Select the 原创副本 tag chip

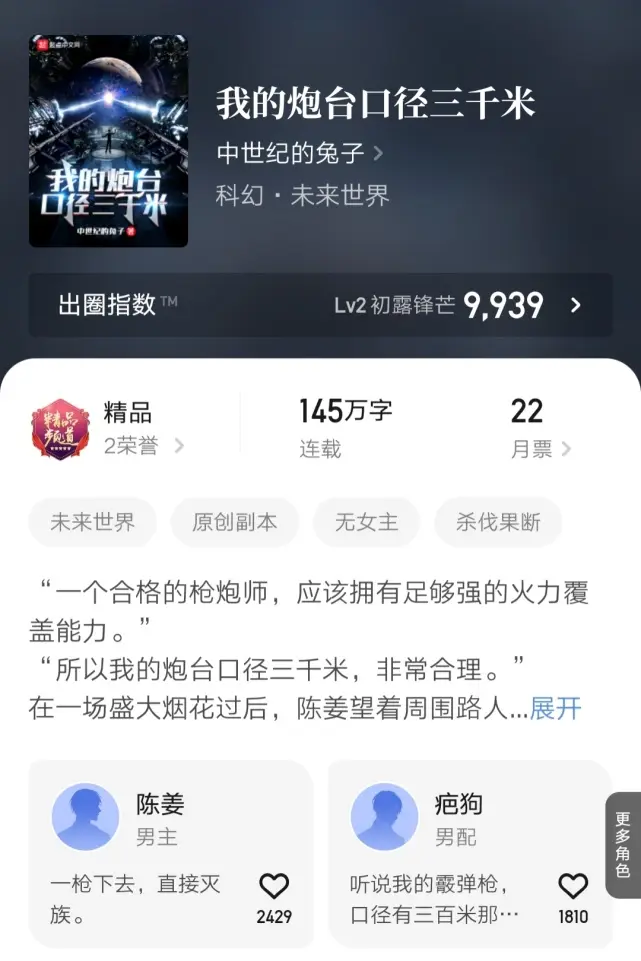pyautogui.click(x=234, y=522)
